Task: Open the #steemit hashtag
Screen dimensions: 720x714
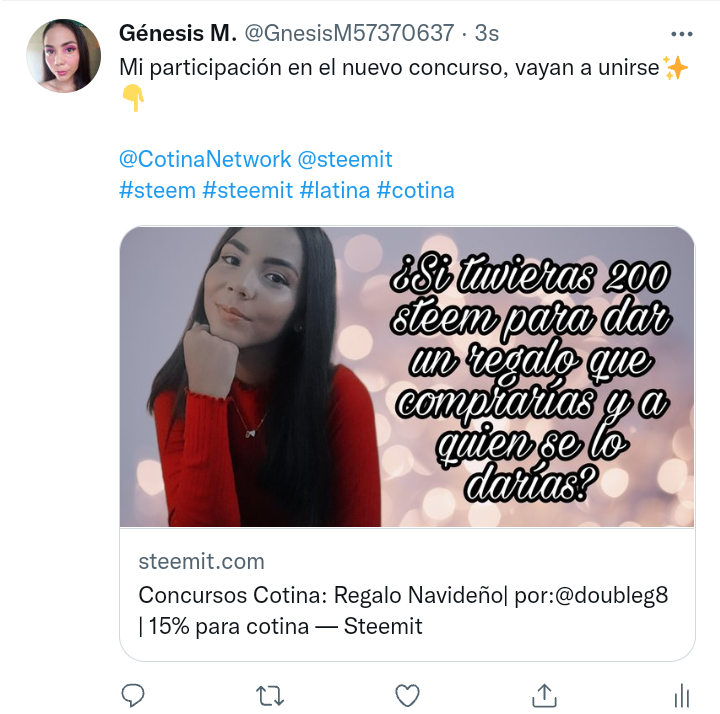Action: coord(248,190)
